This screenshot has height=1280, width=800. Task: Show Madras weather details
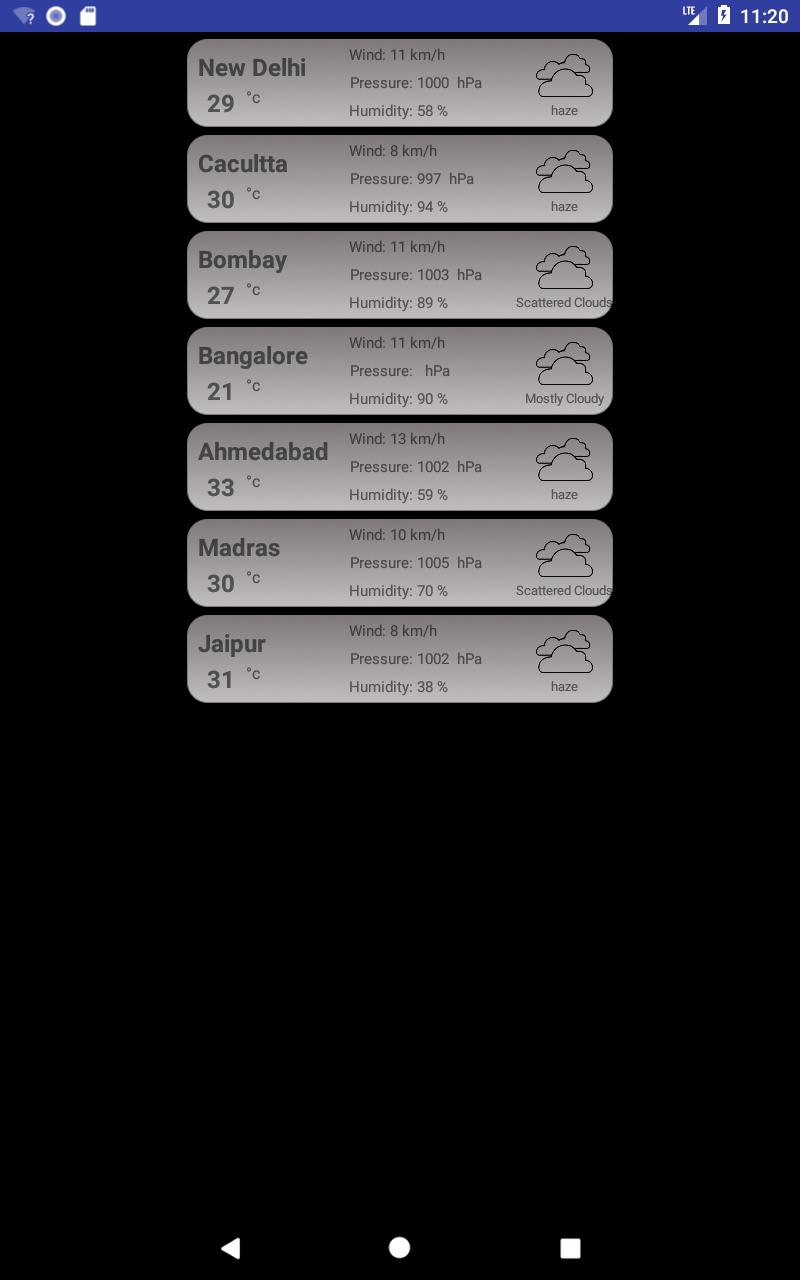(x=399, y=563)
